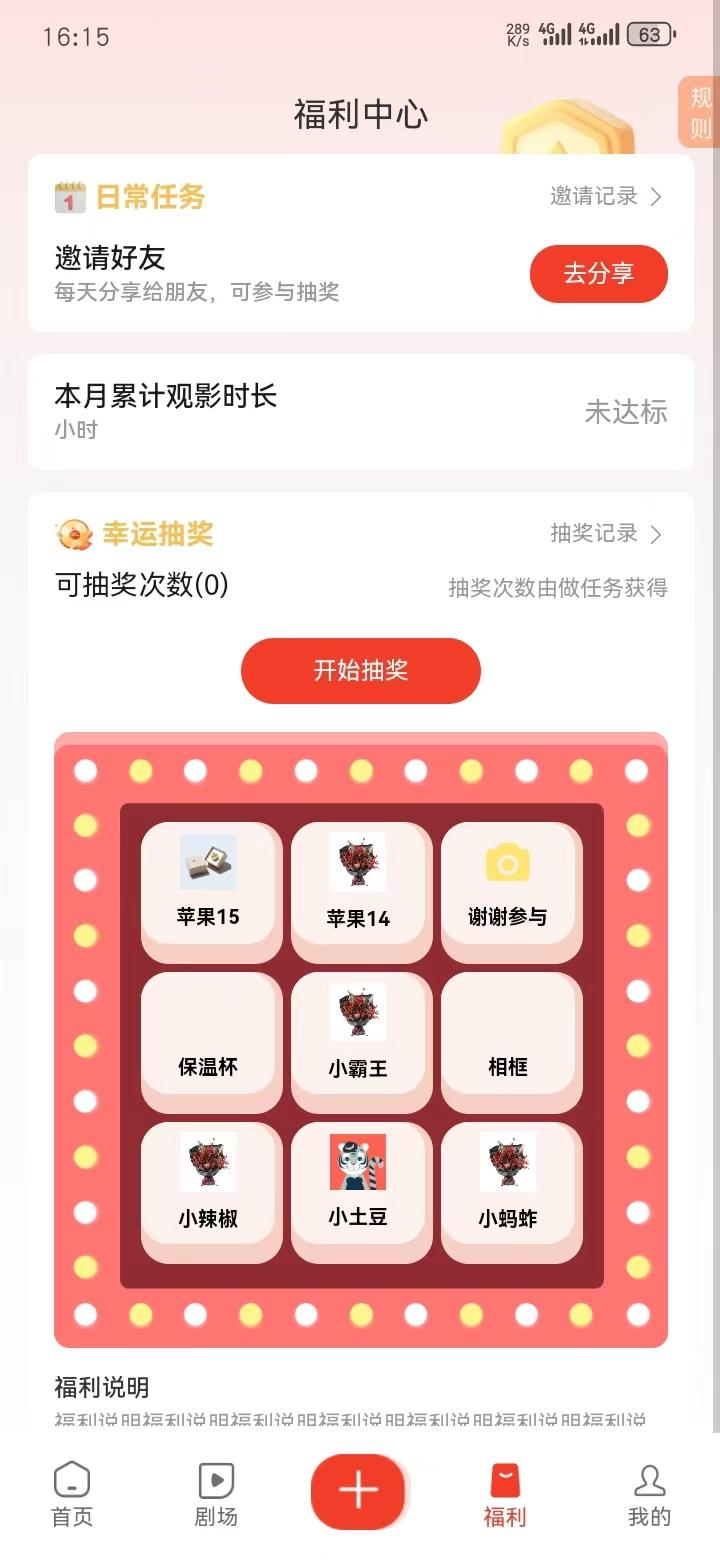Tap the red plus button in navigation bar
The height and width of the screenshot is (1560, 720).
pos(360,1491)
